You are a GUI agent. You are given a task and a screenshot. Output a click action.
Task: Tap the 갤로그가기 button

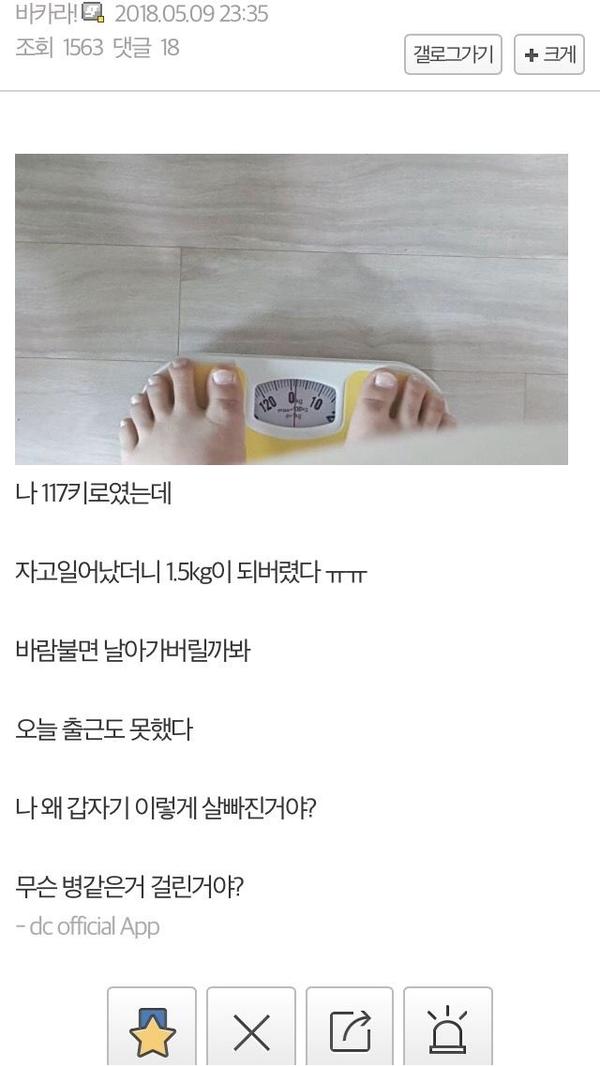[453, 54]
